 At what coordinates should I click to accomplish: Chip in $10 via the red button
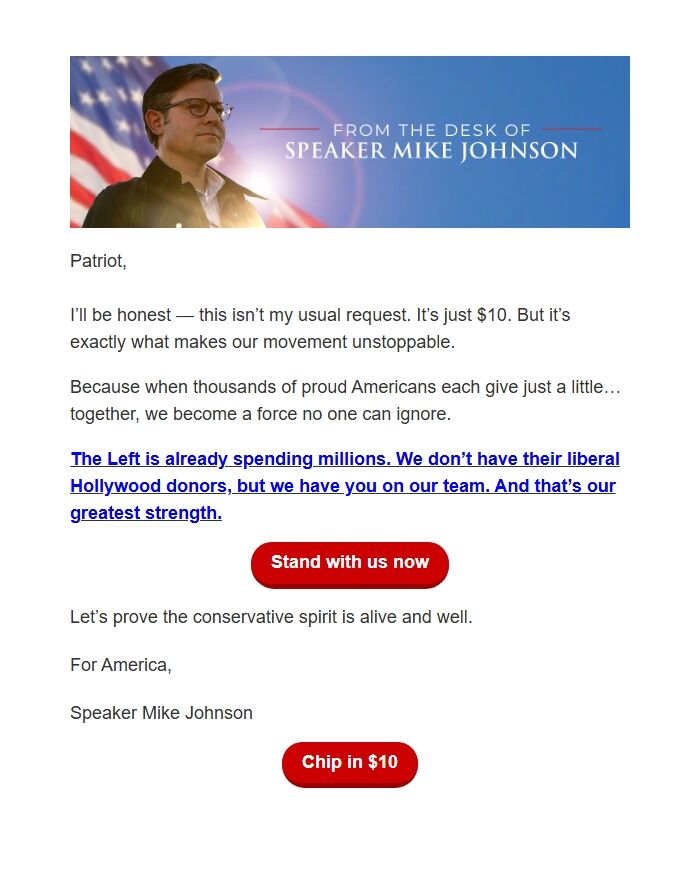(349, 763)
